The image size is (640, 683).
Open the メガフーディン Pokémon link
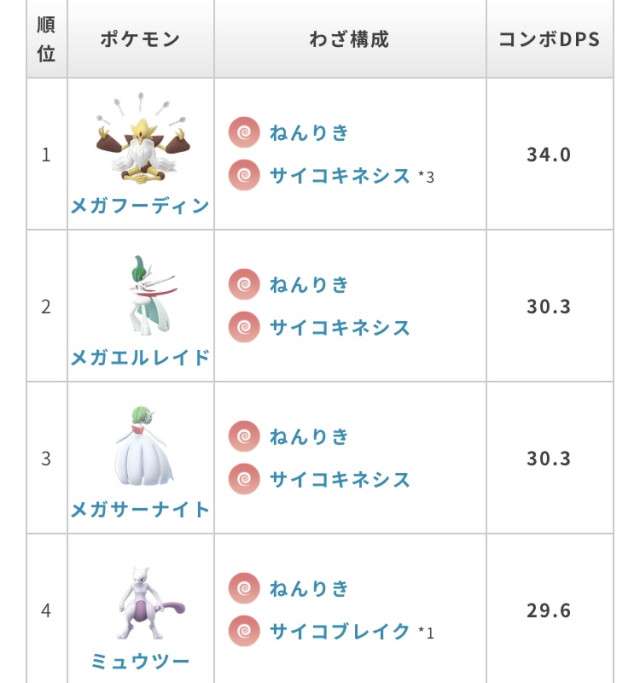coord(140,205)
